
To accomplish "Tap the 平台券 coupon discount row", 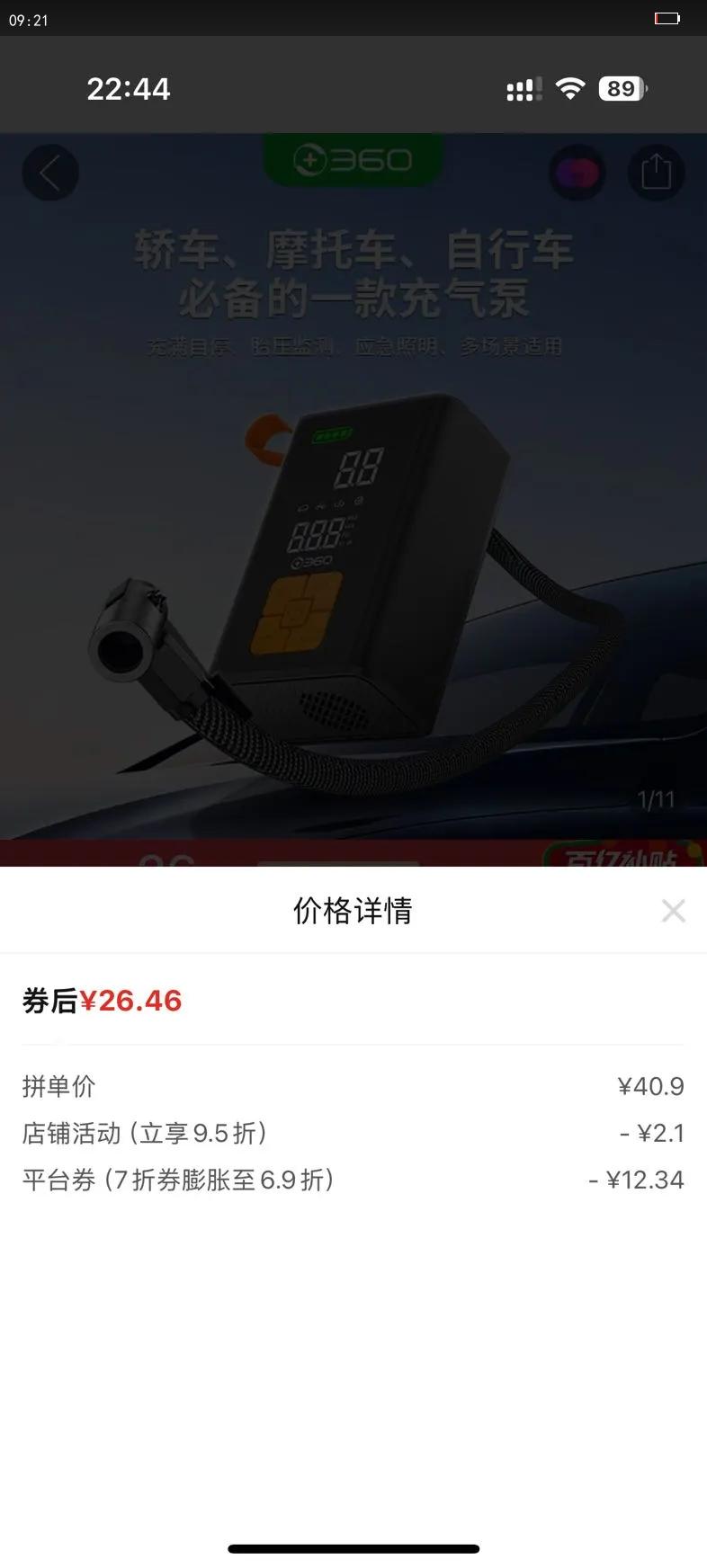I will tap(353, 1179).
